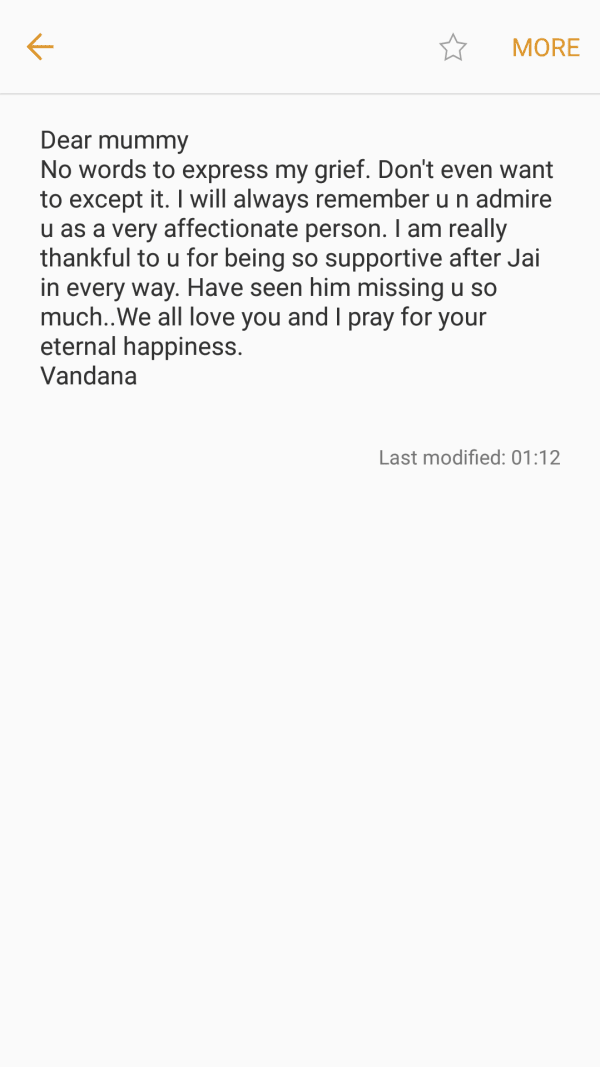
Task: Go back using the orange arrow
Action: point(40,47)
